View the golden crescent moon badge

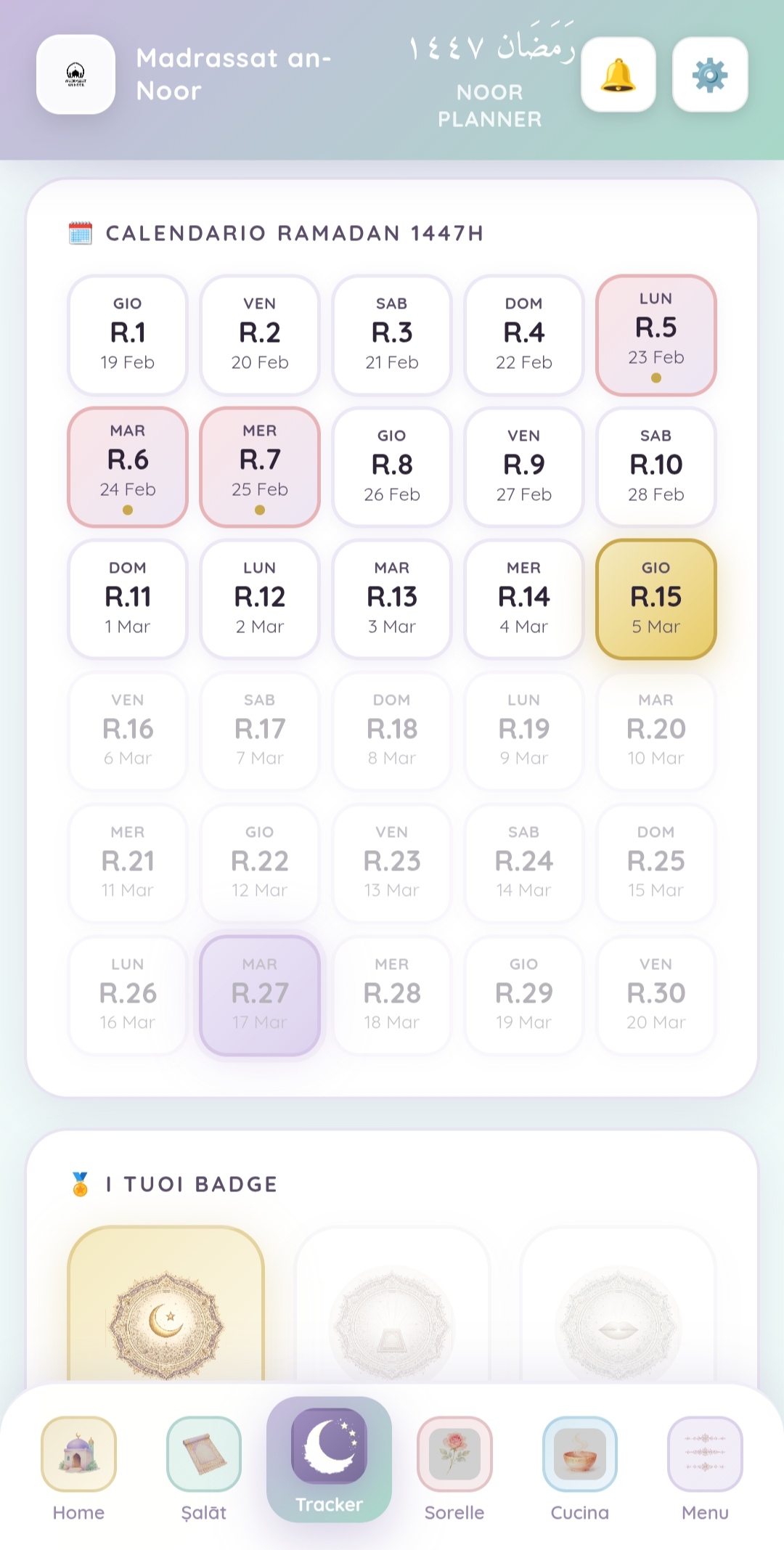pyautogui.click(x=166, y=1314)
